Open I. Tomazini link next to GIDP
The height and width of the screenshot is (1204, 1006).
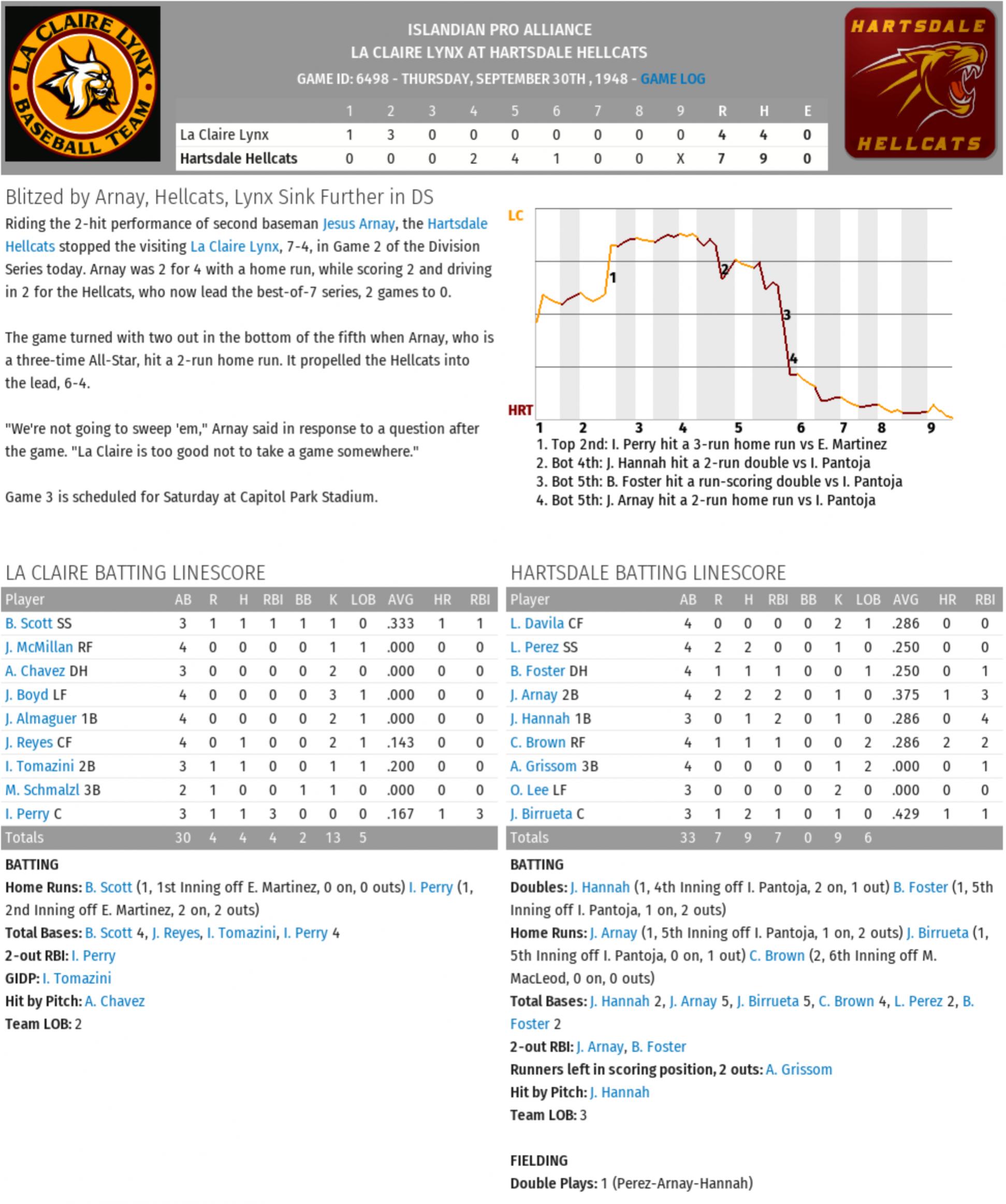coord(77,978)
